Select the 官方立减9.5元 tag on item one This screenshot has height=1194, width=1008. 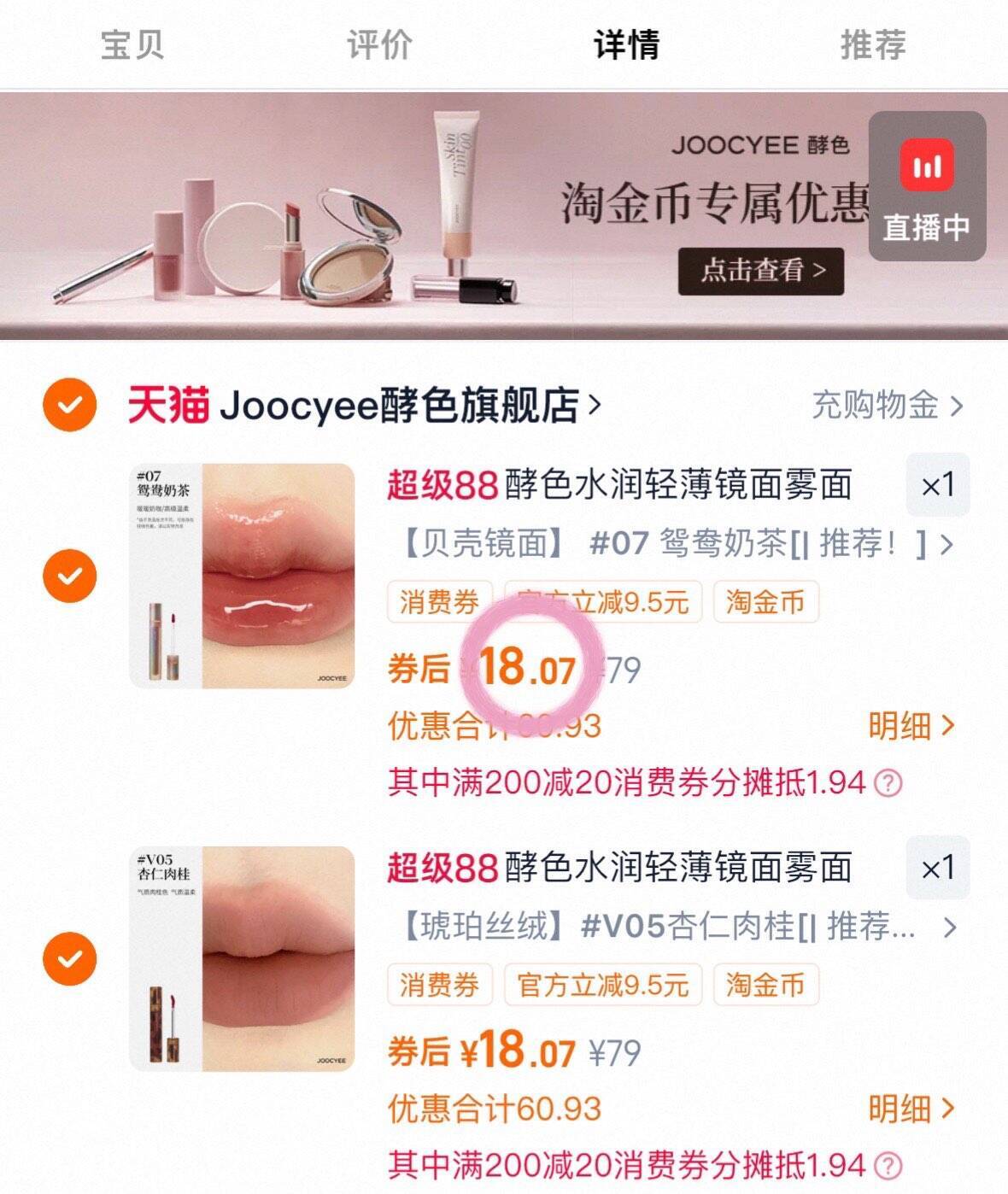click(604, 602)
